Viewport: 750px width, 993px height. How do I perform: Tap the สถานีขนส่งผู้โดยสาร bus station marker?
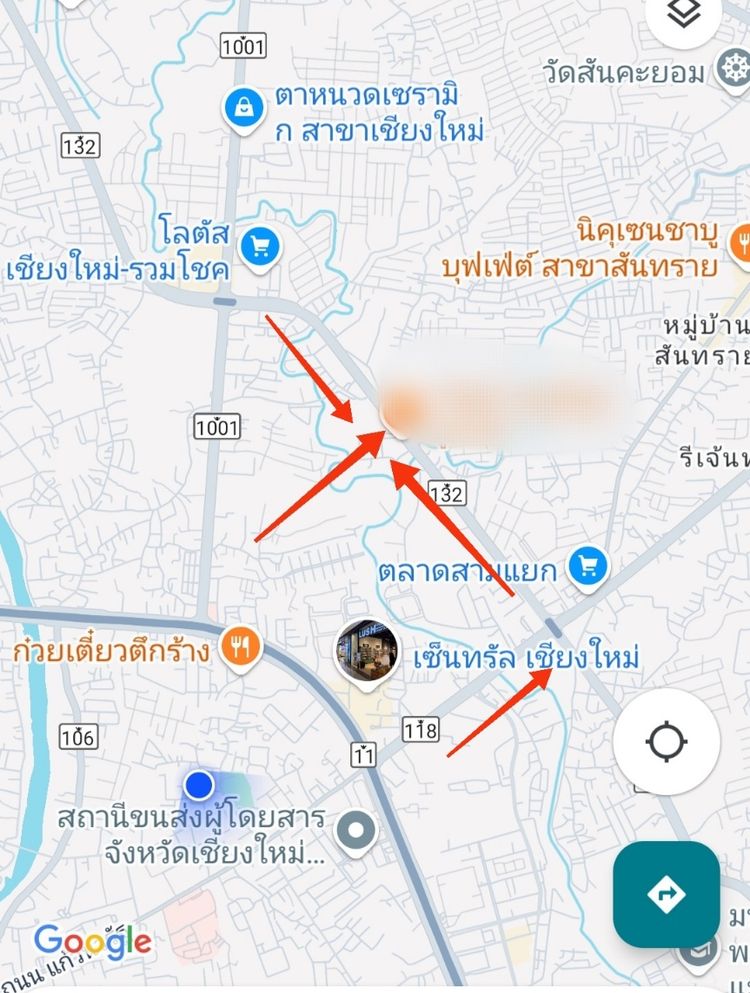coord(356,830)
